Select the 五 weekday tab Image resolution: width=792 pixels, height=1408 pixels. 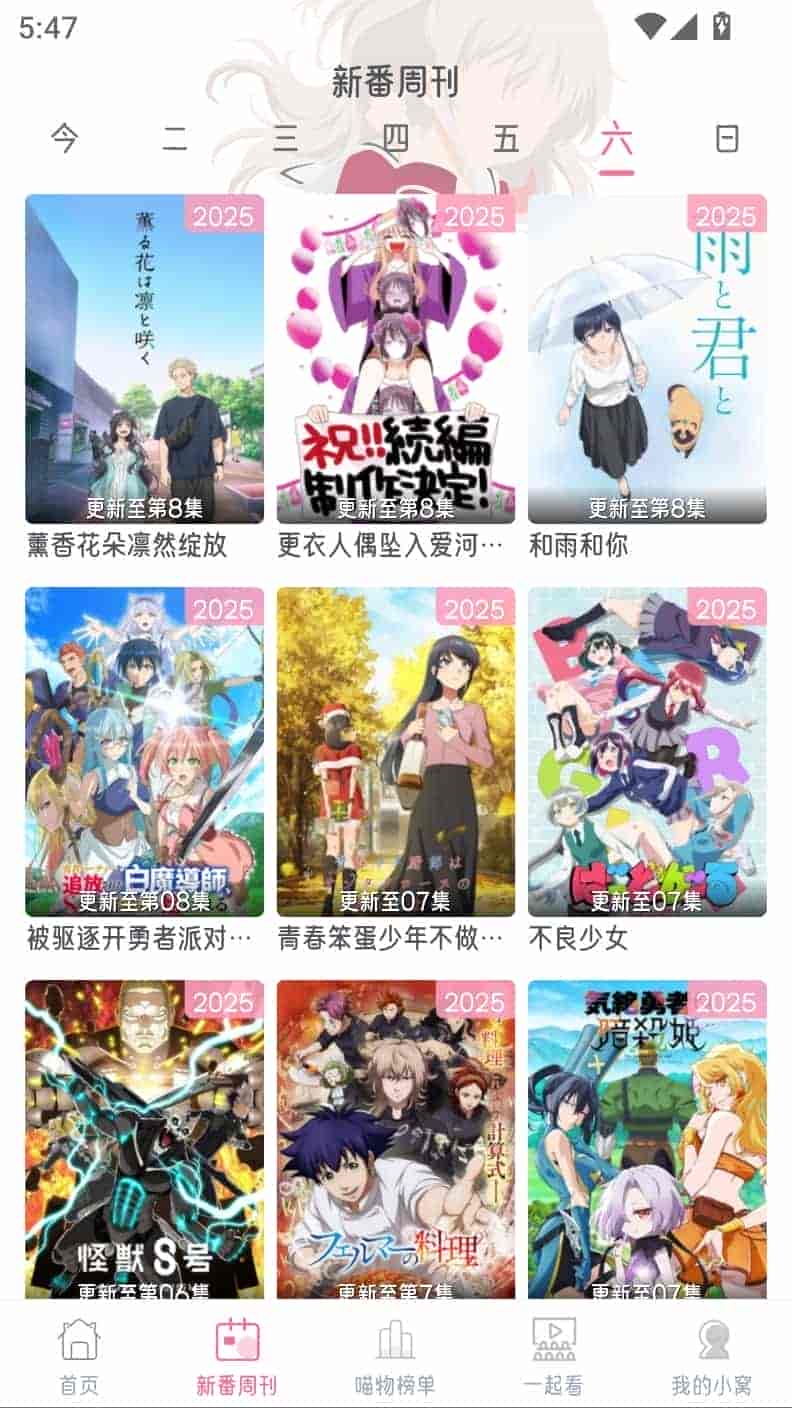pos(507,138)
